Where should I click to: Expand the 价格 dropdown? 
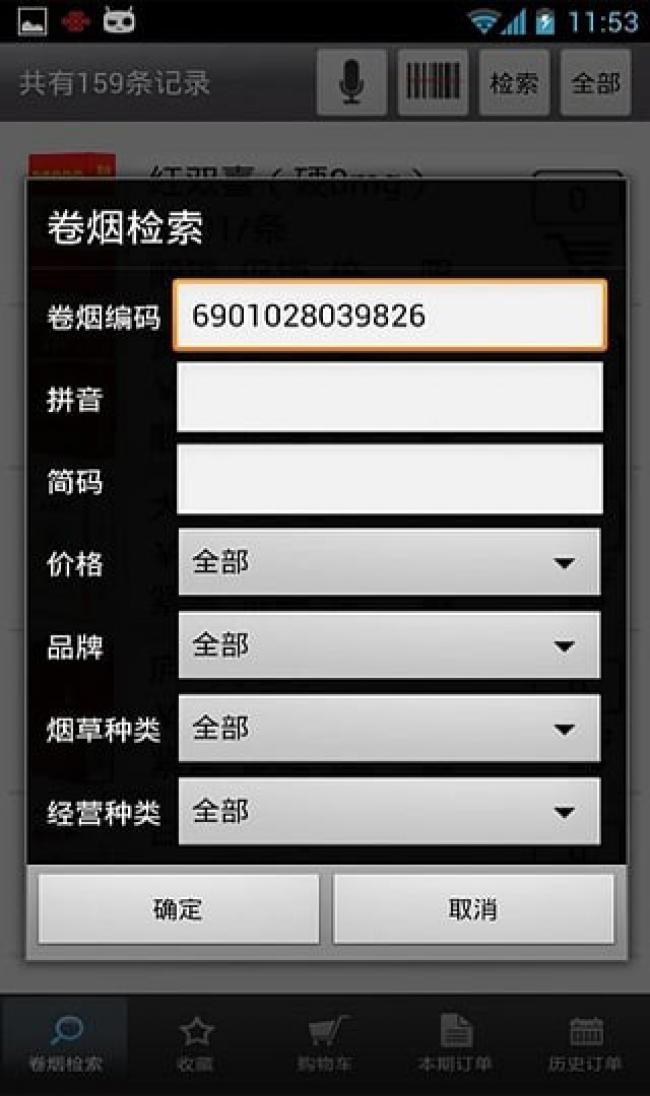pyautogui.click(x=390, y=563)
